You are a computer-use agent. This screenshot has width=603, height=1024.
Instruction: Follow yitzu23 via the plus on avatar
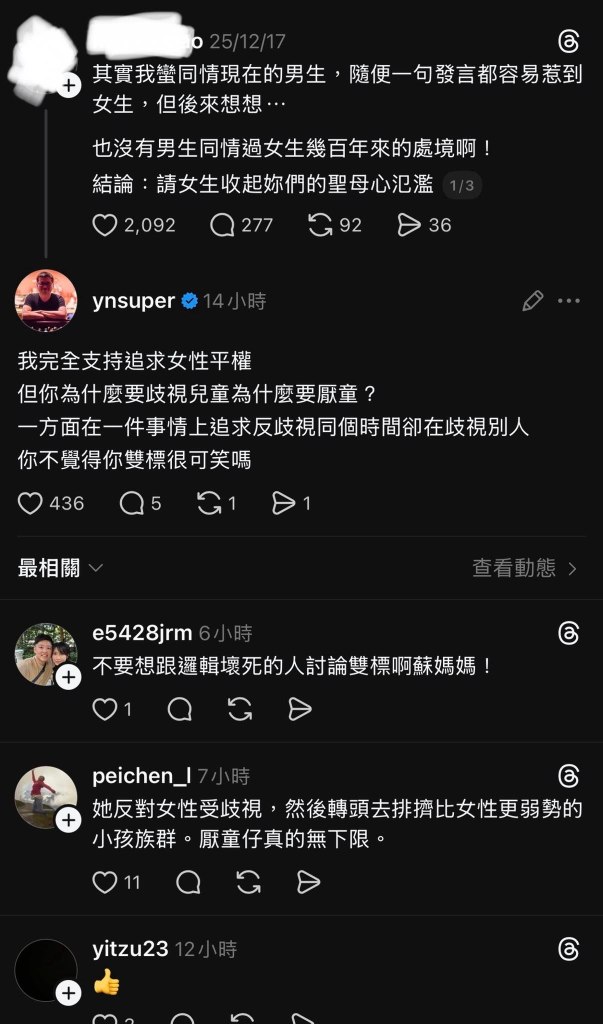(x=68, y=992)
